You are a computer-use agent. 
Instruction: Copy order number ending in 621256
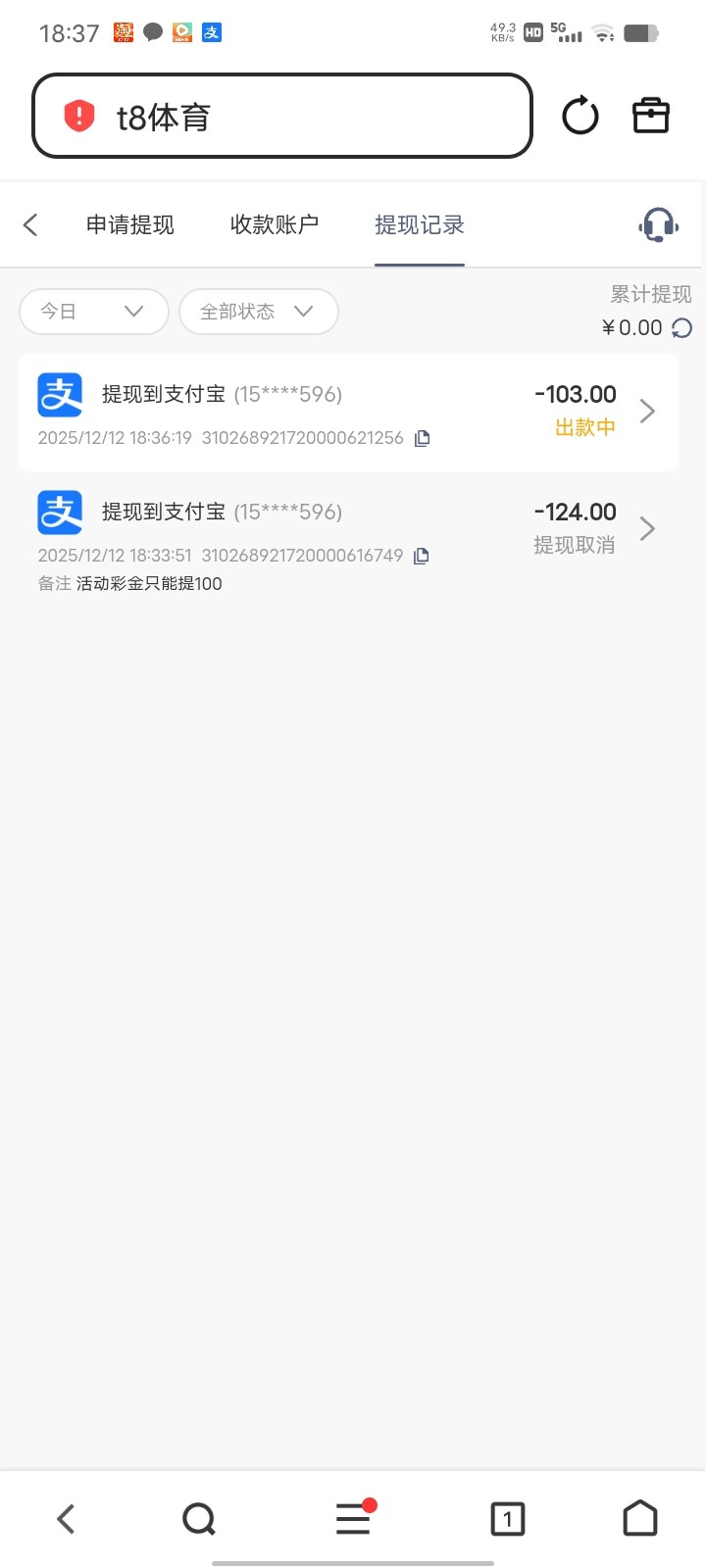tap(423, 438)
